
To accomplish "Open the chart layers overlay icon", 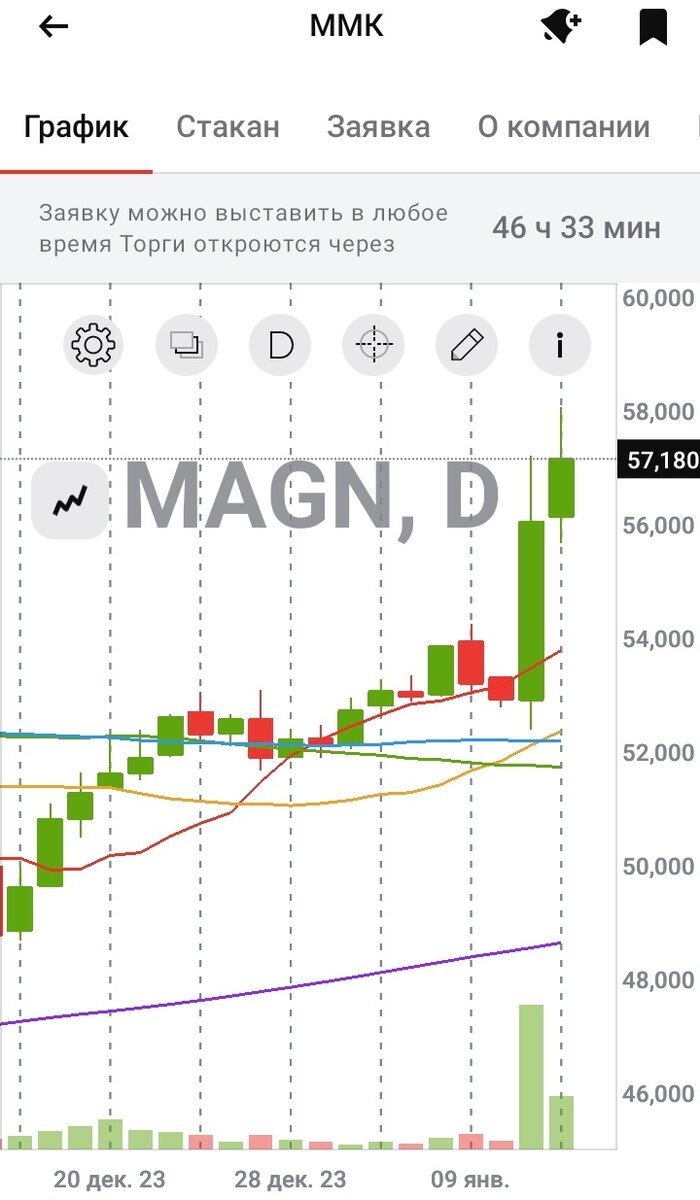I will (186, 345).
